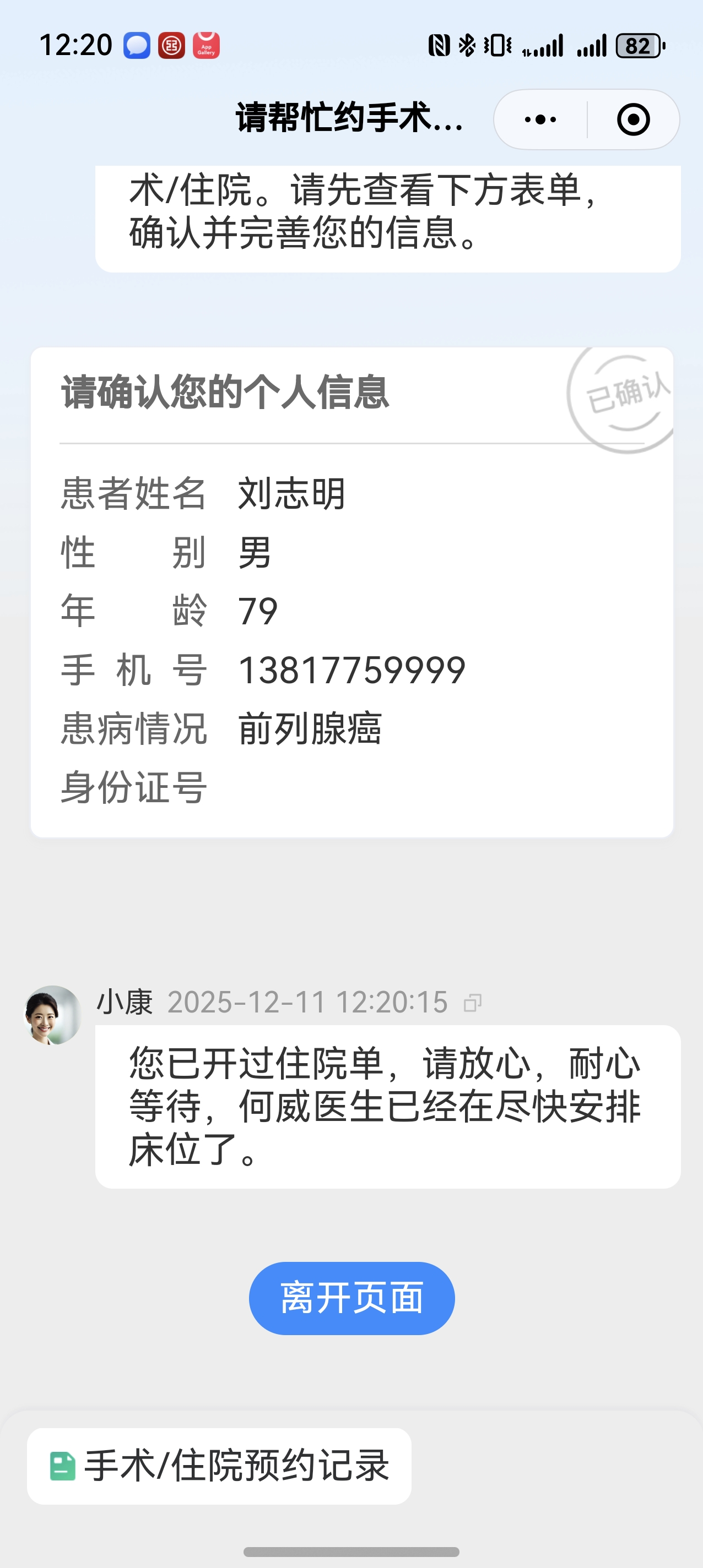This screenshot has height=1568, width=703.
Task: Open 手术/住院预约记录
Action: coord(219,1466)
